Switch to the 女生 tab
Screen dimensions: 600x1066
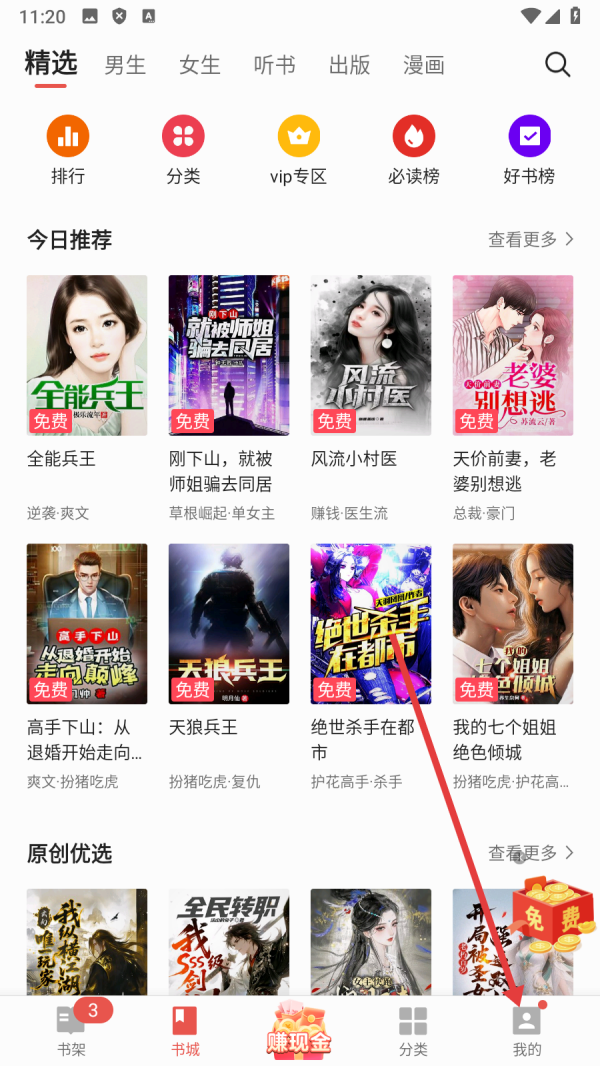coord(200,65)
